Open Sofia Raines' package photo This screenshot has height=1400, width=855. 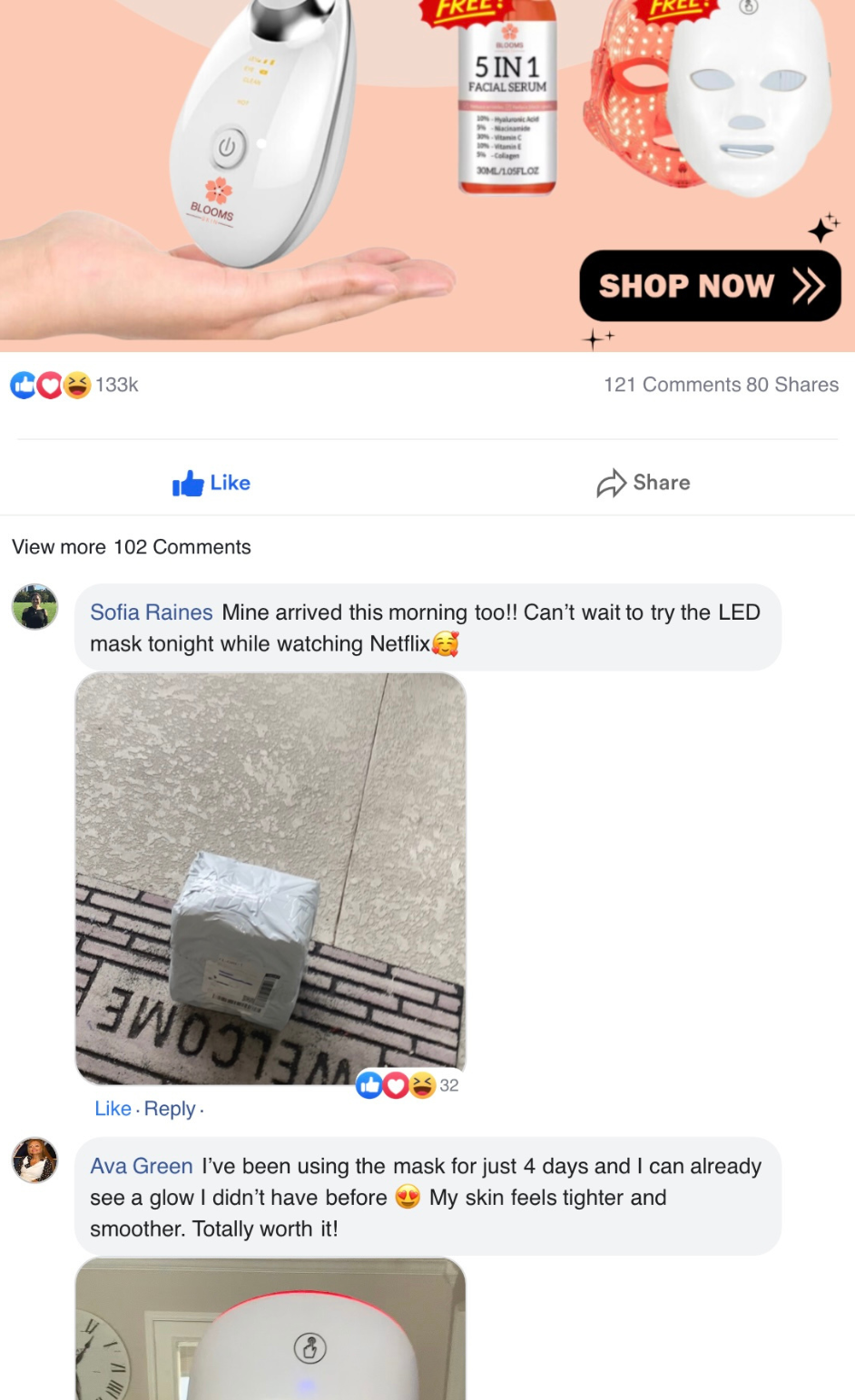[270, 877]
